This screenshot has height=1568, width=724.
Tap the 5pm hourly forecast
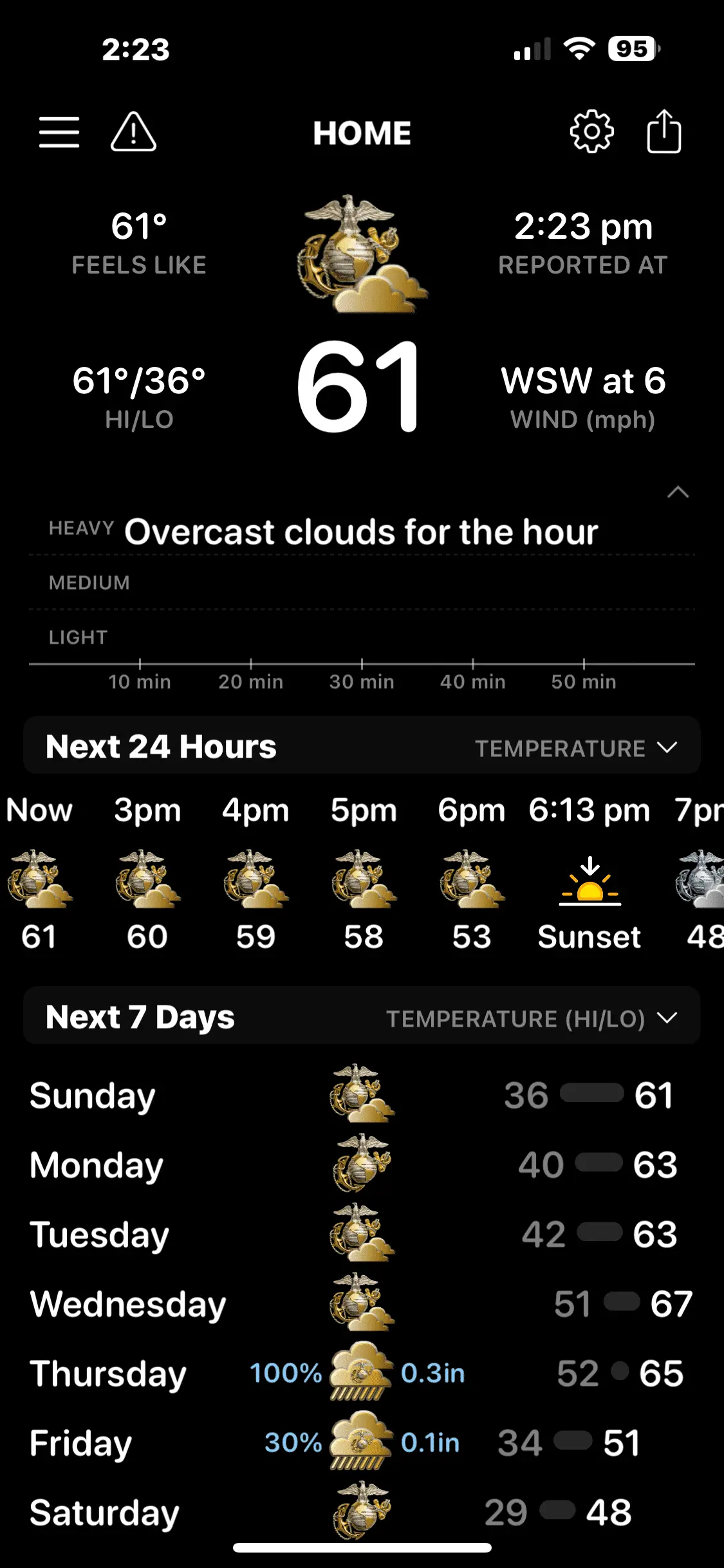(x=364, y=874)
